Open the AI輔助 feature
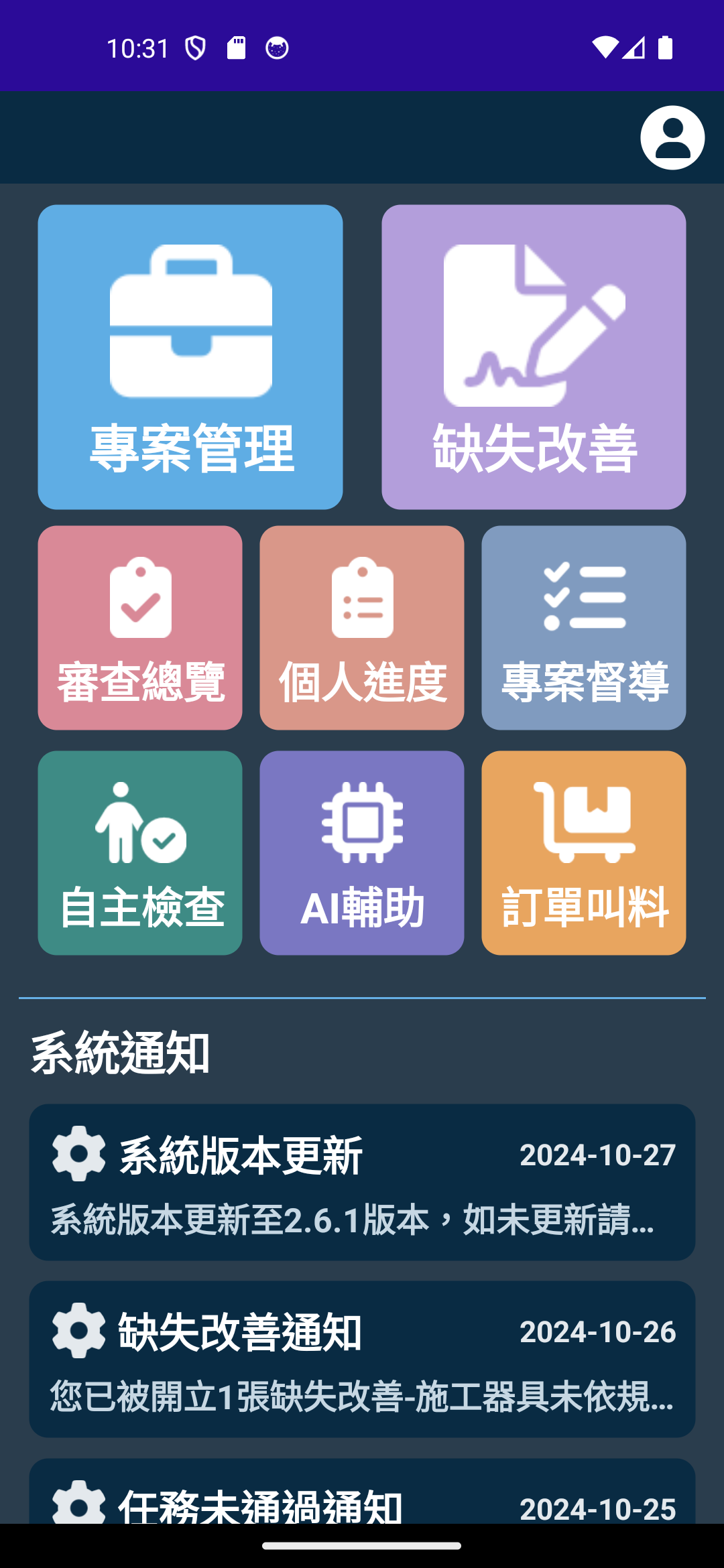This screenshot has width=724, height=1568. click(x=362, y=853)
